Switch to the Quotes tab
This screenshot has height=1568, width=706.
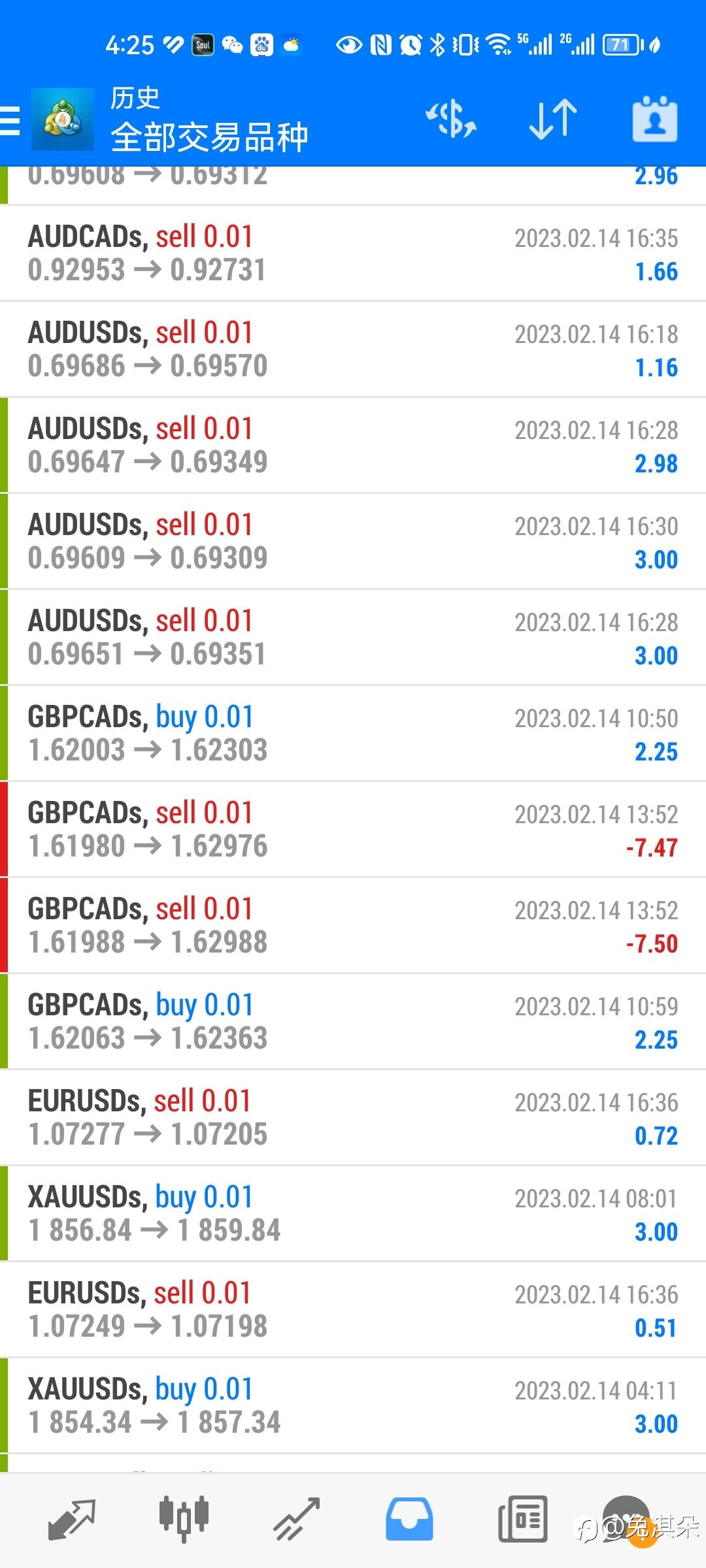(72, 1520)
